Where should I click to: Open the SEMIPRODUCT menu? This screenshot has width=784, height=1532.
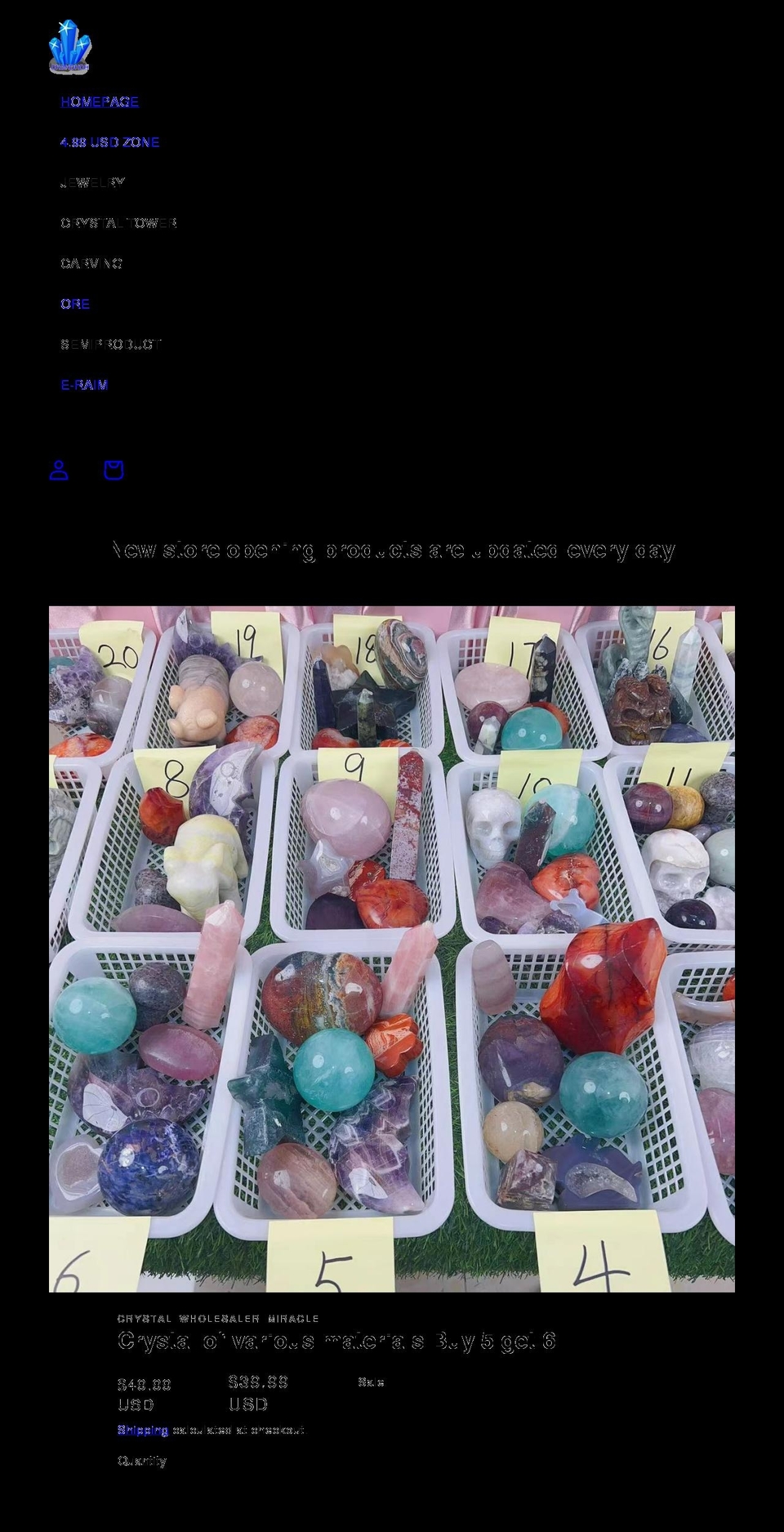[x=112, y=345]
